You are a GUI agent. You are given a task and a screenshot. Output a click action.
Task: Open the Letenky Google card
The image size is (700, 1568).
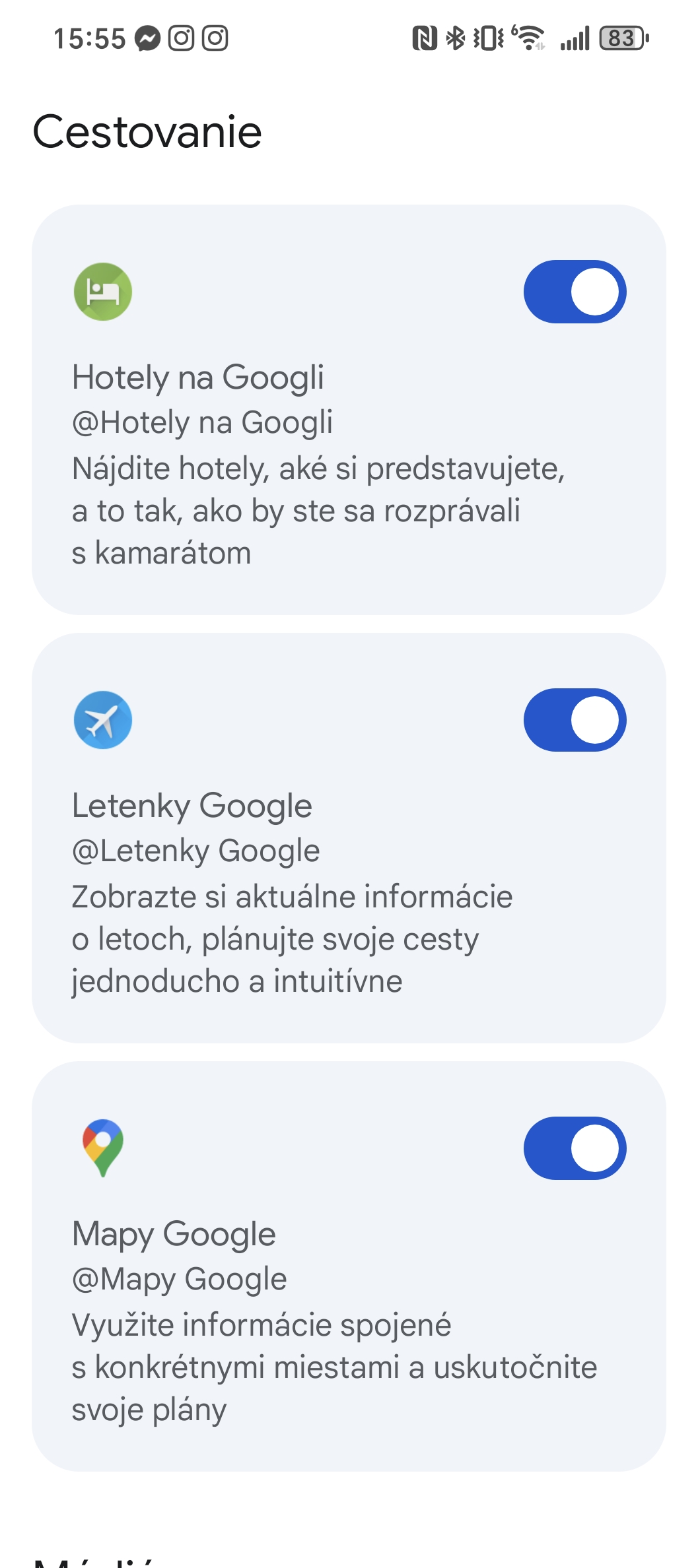click(x=349, y=838)
